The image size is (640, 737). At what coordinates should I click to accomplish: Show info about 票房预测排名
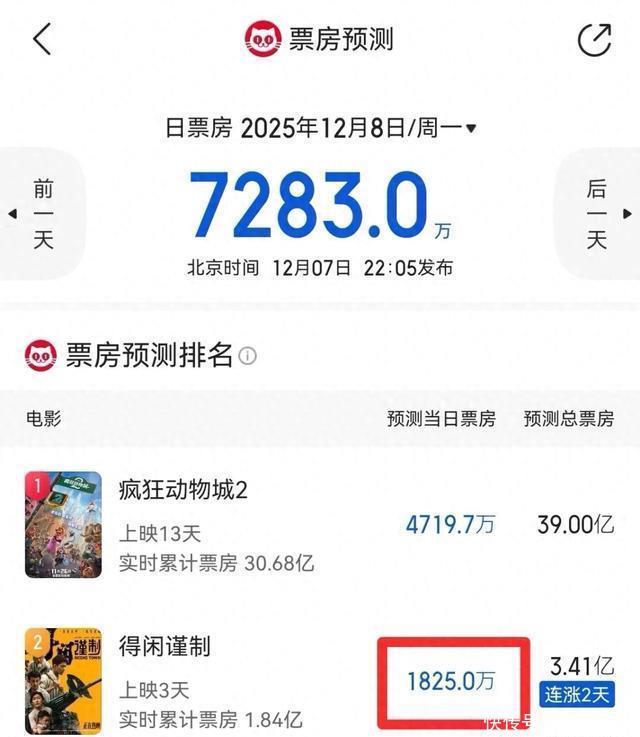point(248,356)
